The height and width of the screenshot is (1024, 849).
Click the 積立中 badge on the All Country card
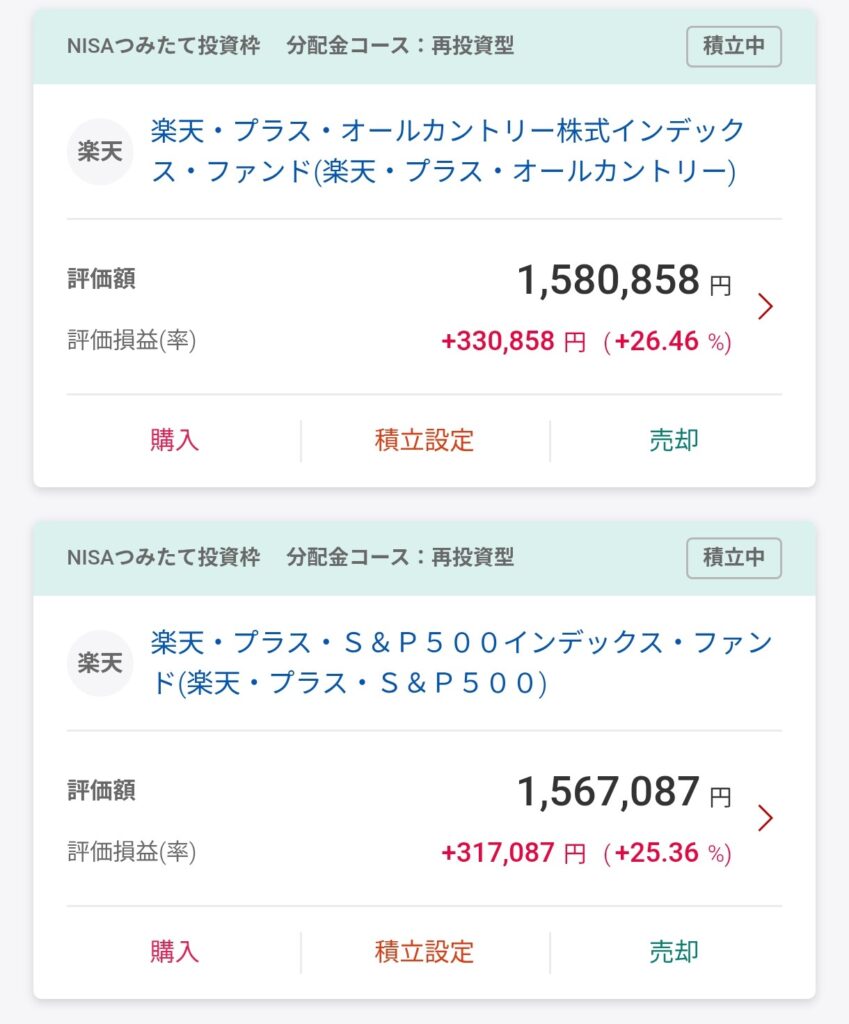click(733, 44)
